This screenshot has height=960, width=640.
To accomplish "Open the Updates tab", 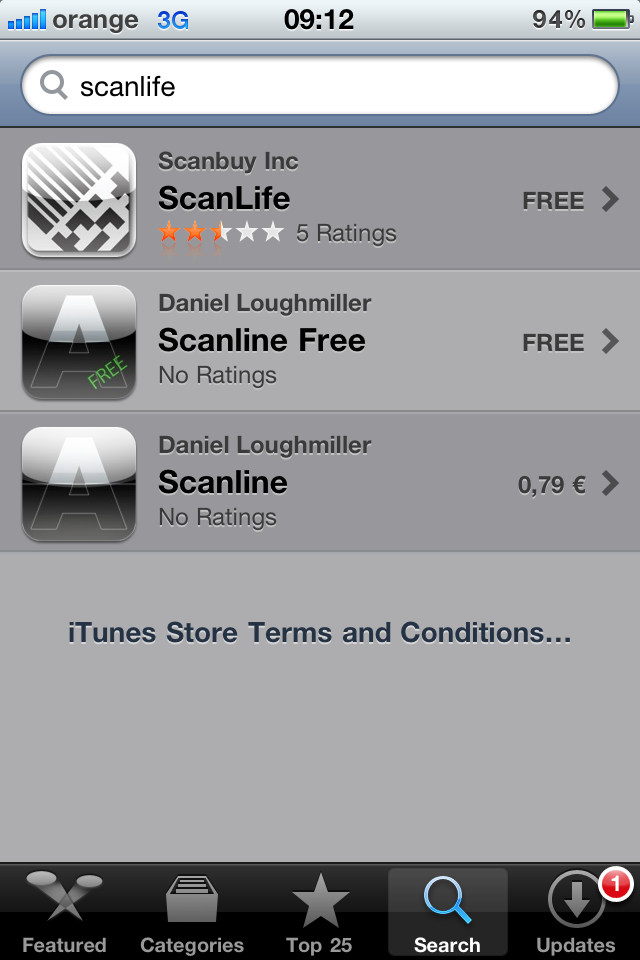I will pos(576,914).
